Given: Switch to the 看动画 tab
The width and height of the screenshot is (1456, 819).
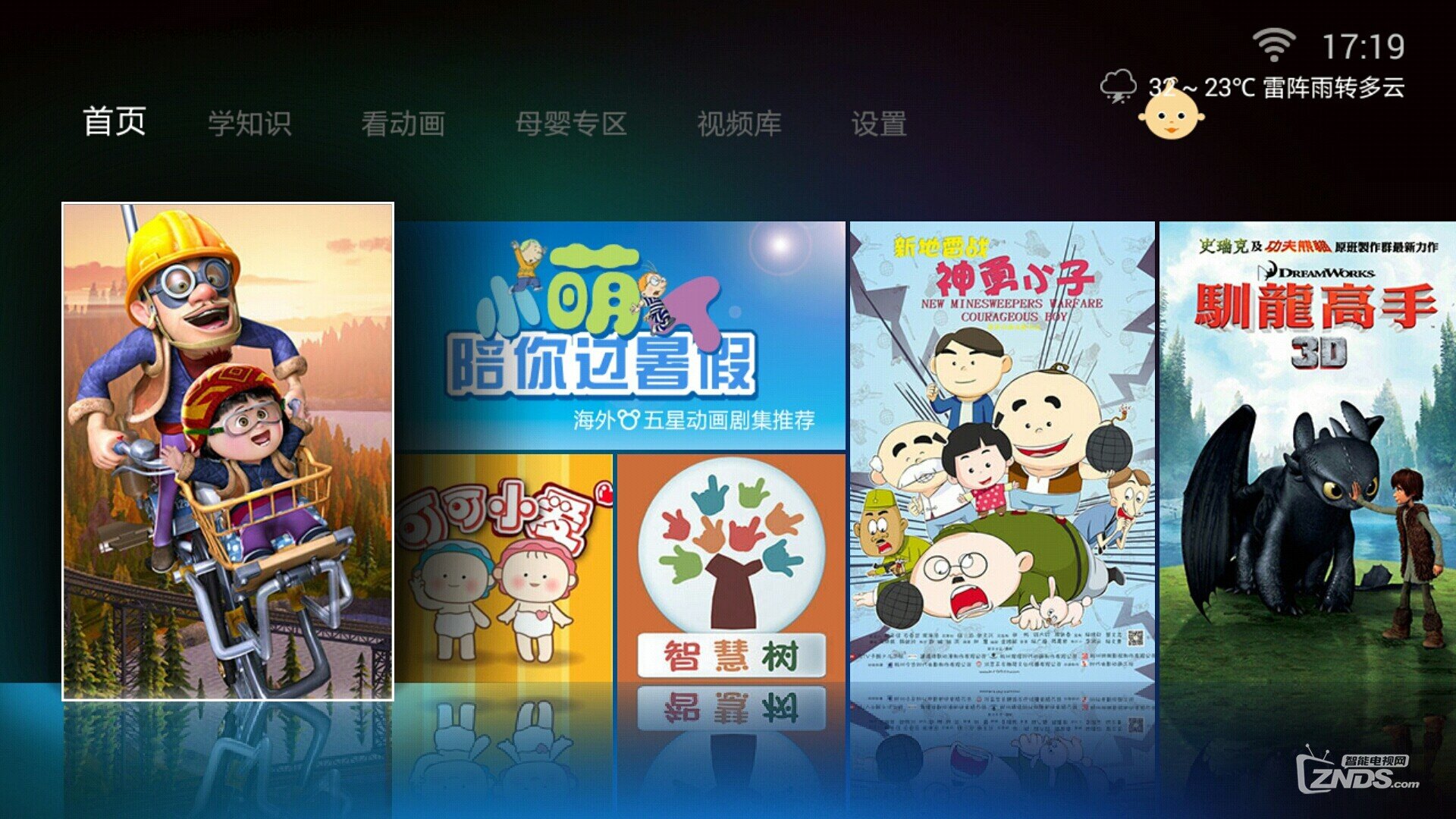Looking at the screenshot, I should (x=403, y=123).
